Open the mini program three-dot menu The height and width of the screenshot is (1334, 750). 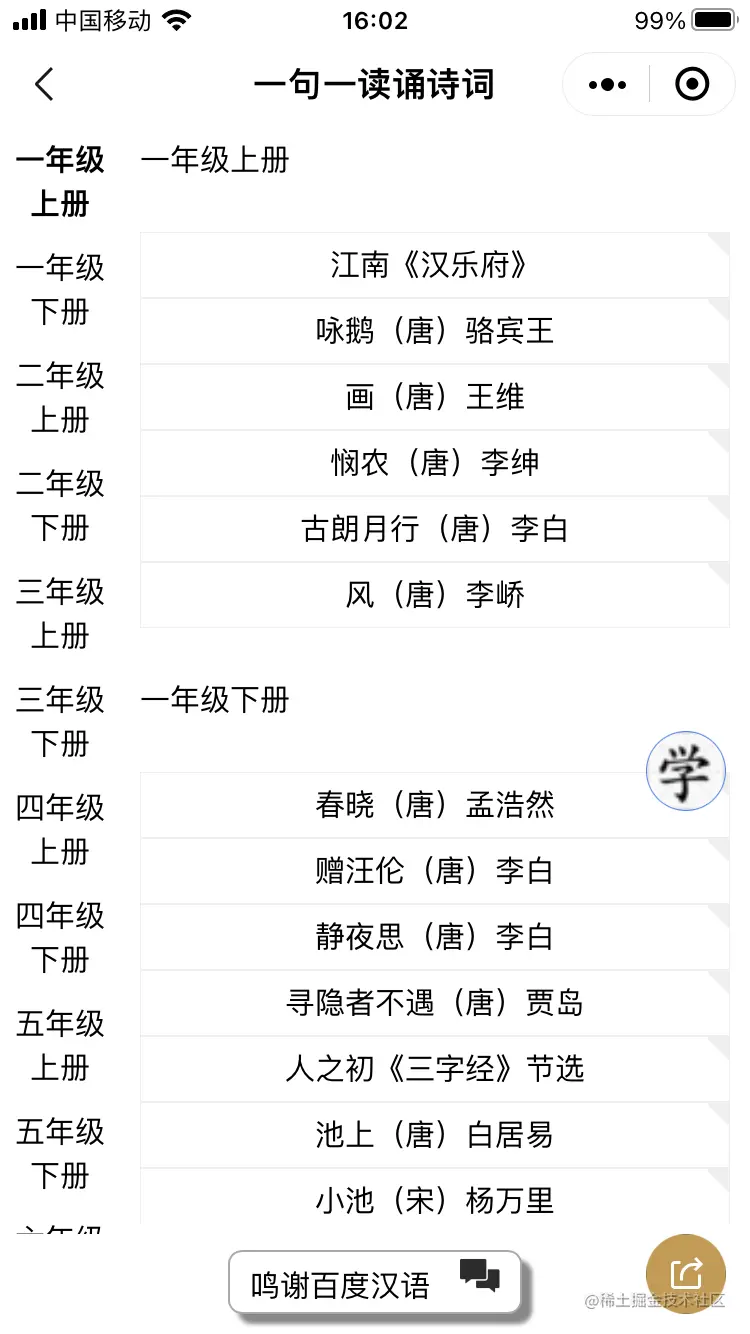tap(607, 85)
